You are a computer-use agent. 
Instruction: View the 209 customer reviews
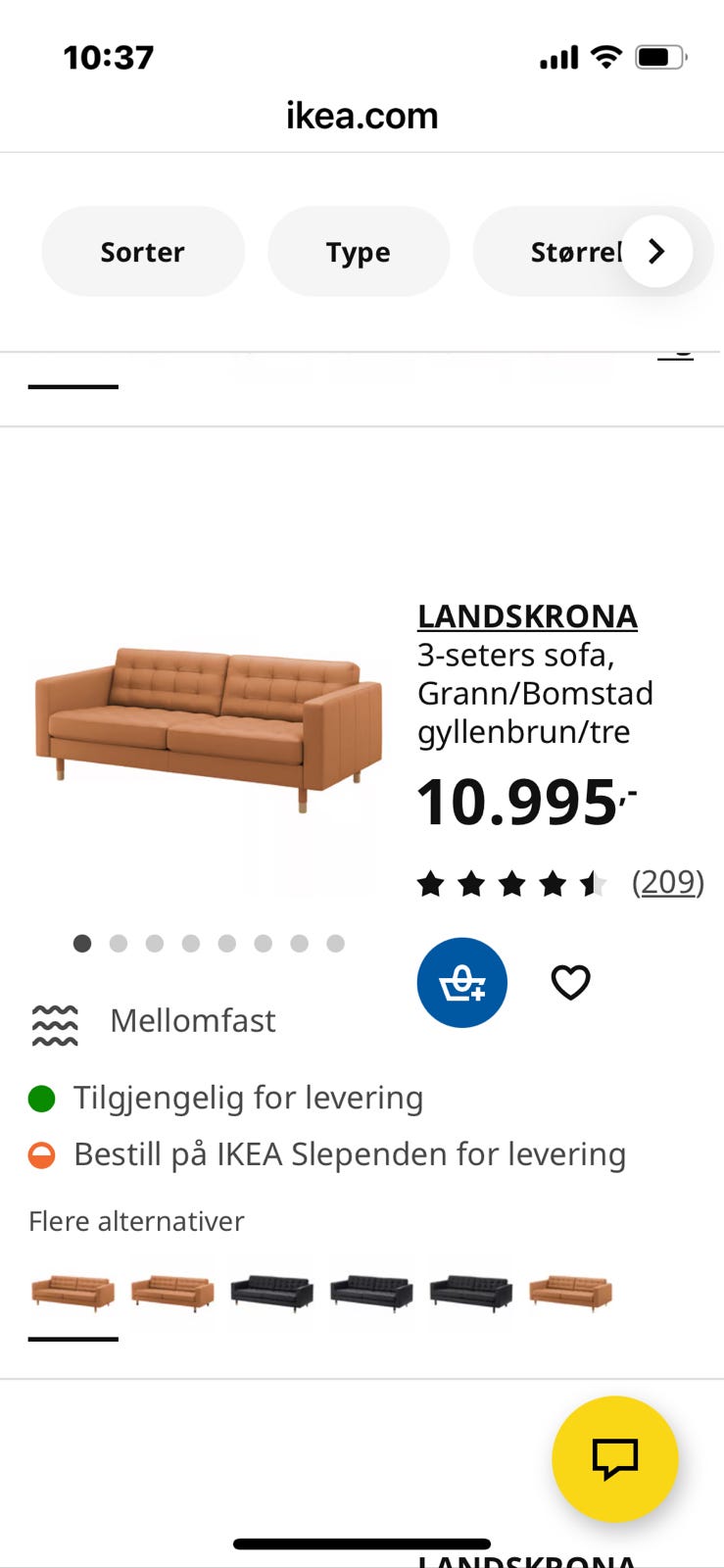coord(668,881)
